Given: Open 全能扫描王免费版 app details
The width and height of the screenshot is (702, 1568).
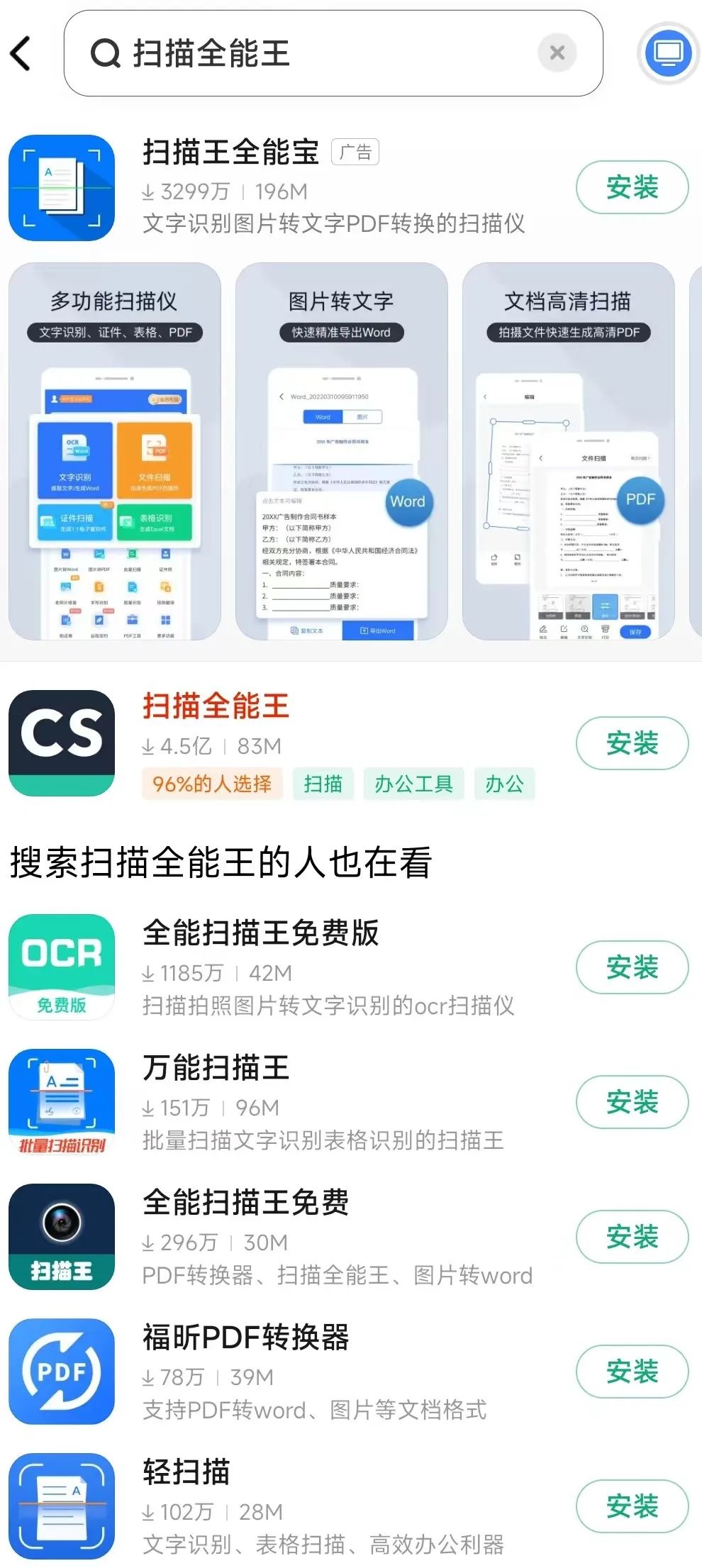Looking at the screenshot, I should click(260, 933).
